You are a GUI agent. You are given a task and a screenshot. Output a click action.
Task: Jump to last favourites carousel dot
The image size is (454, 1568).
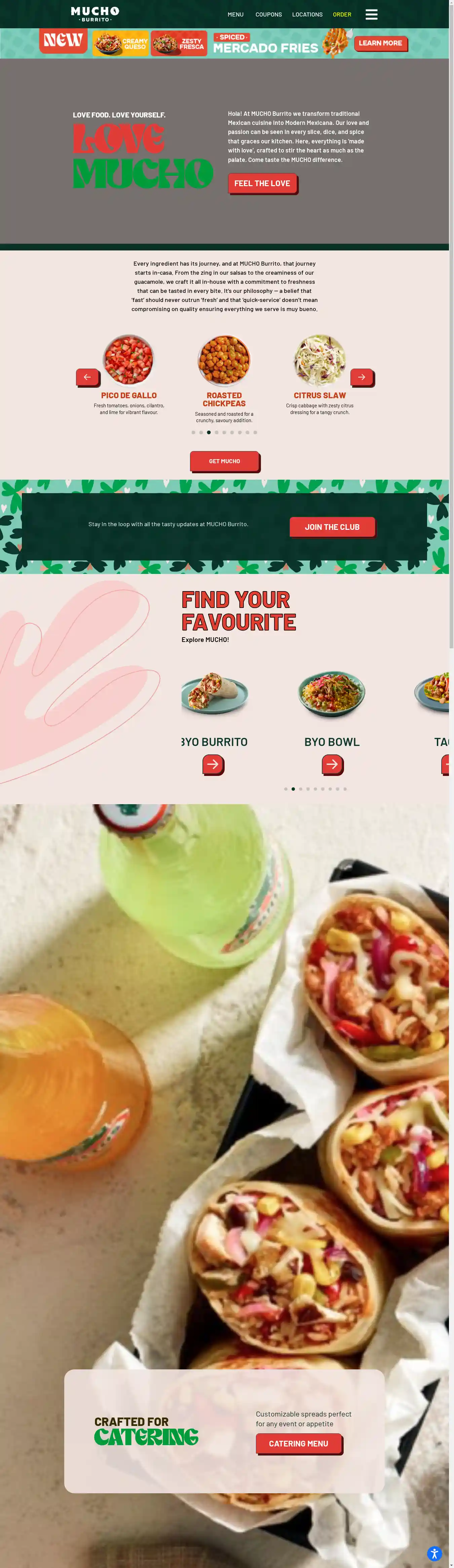tap(345, 789)
